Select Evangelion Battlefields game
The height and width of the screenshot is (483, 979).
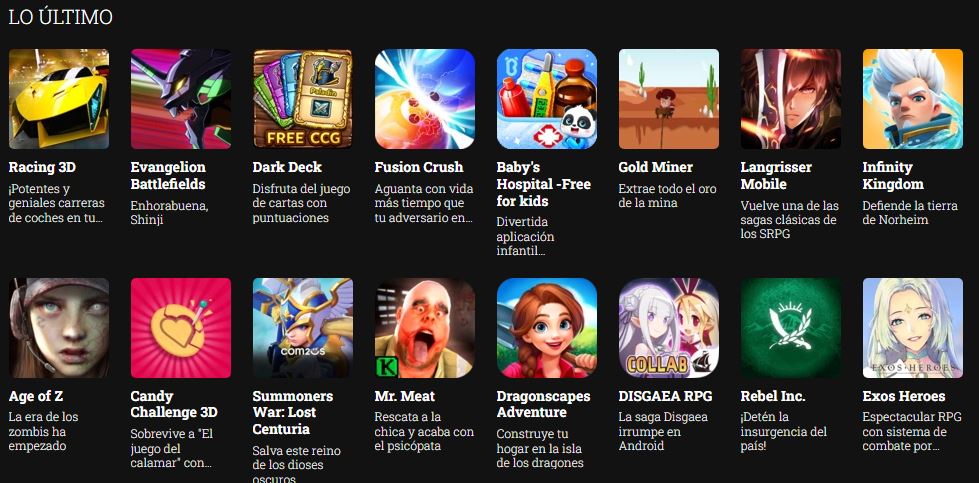181,99
